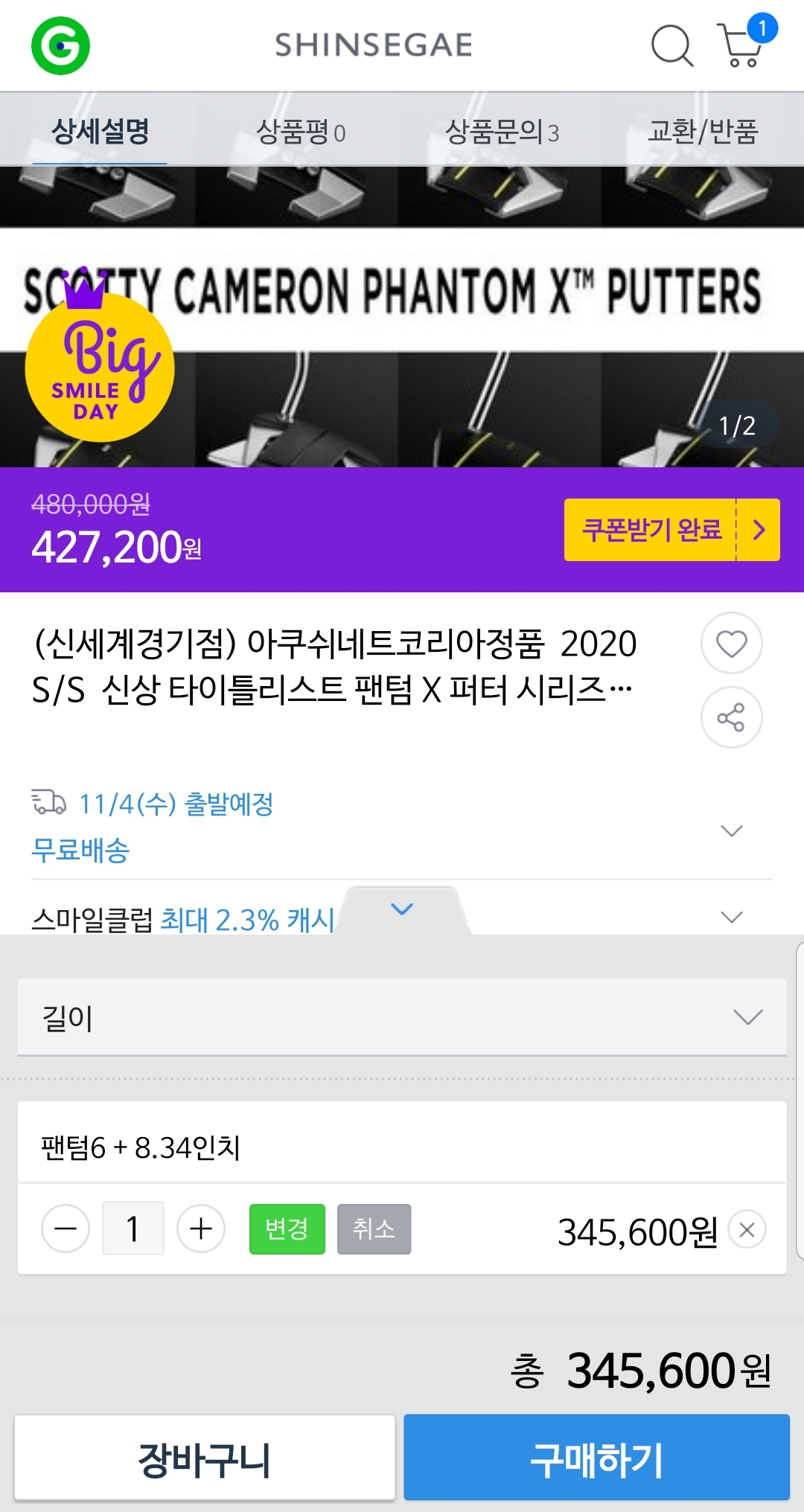This screenshot has height=1512, width=804.
Task: Add product to wishlist with heart icon
Action: click(x=732, y=643)
